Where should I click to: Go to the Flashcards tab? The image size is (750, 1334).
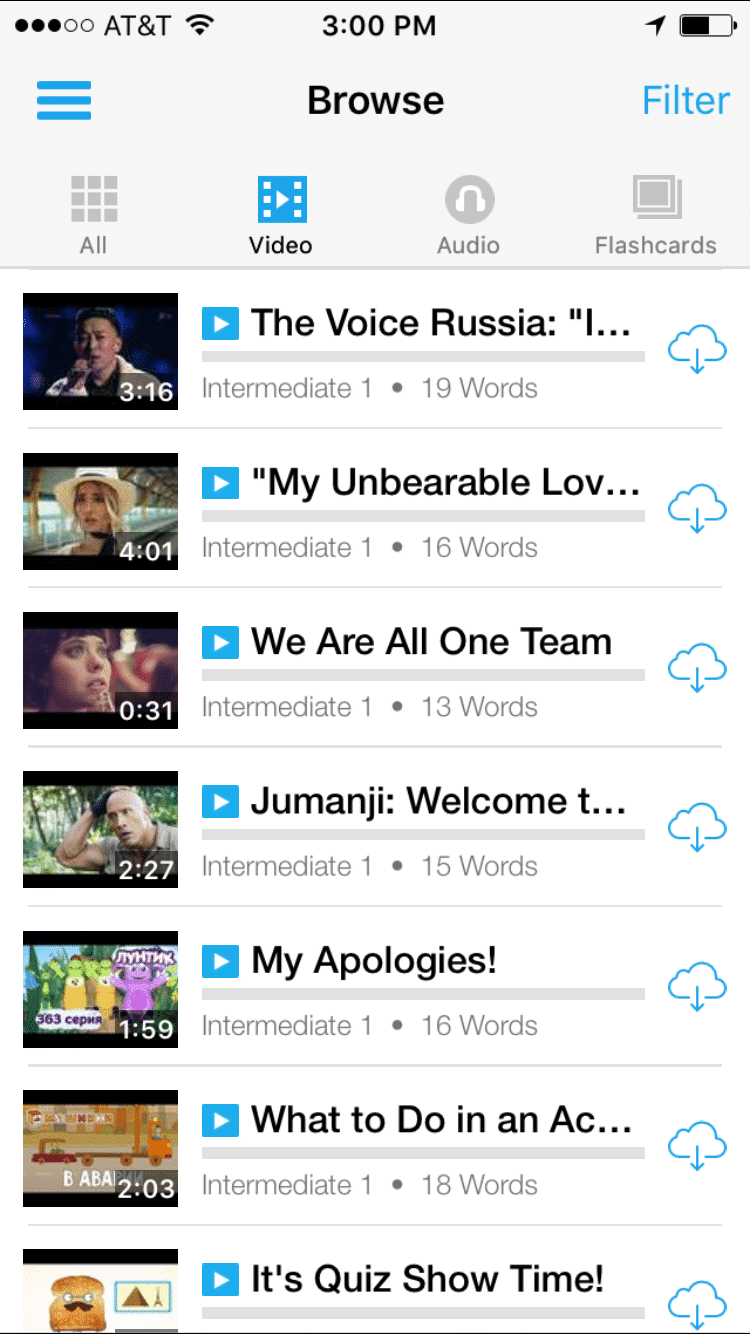tap(655, 215)
